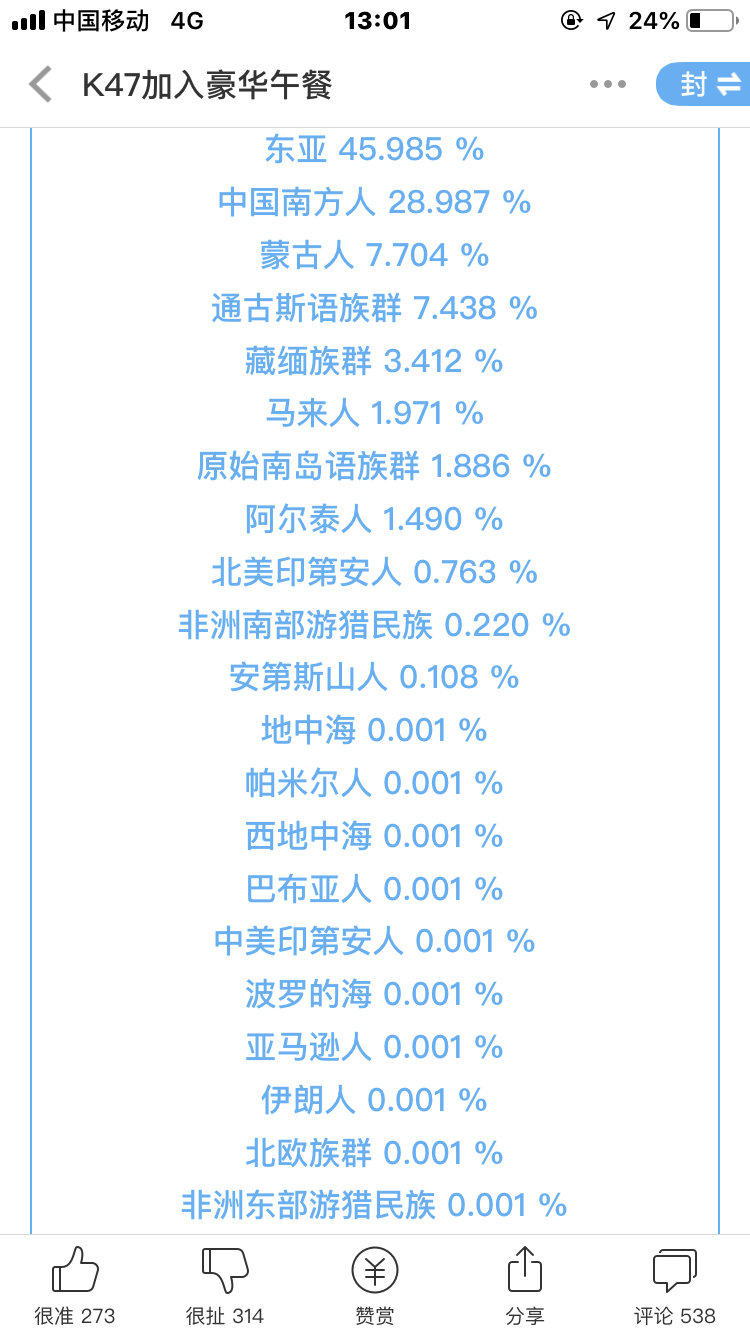Open the 评论 comments section
Screen dimensions: 750x1334
click(675, 1286)
